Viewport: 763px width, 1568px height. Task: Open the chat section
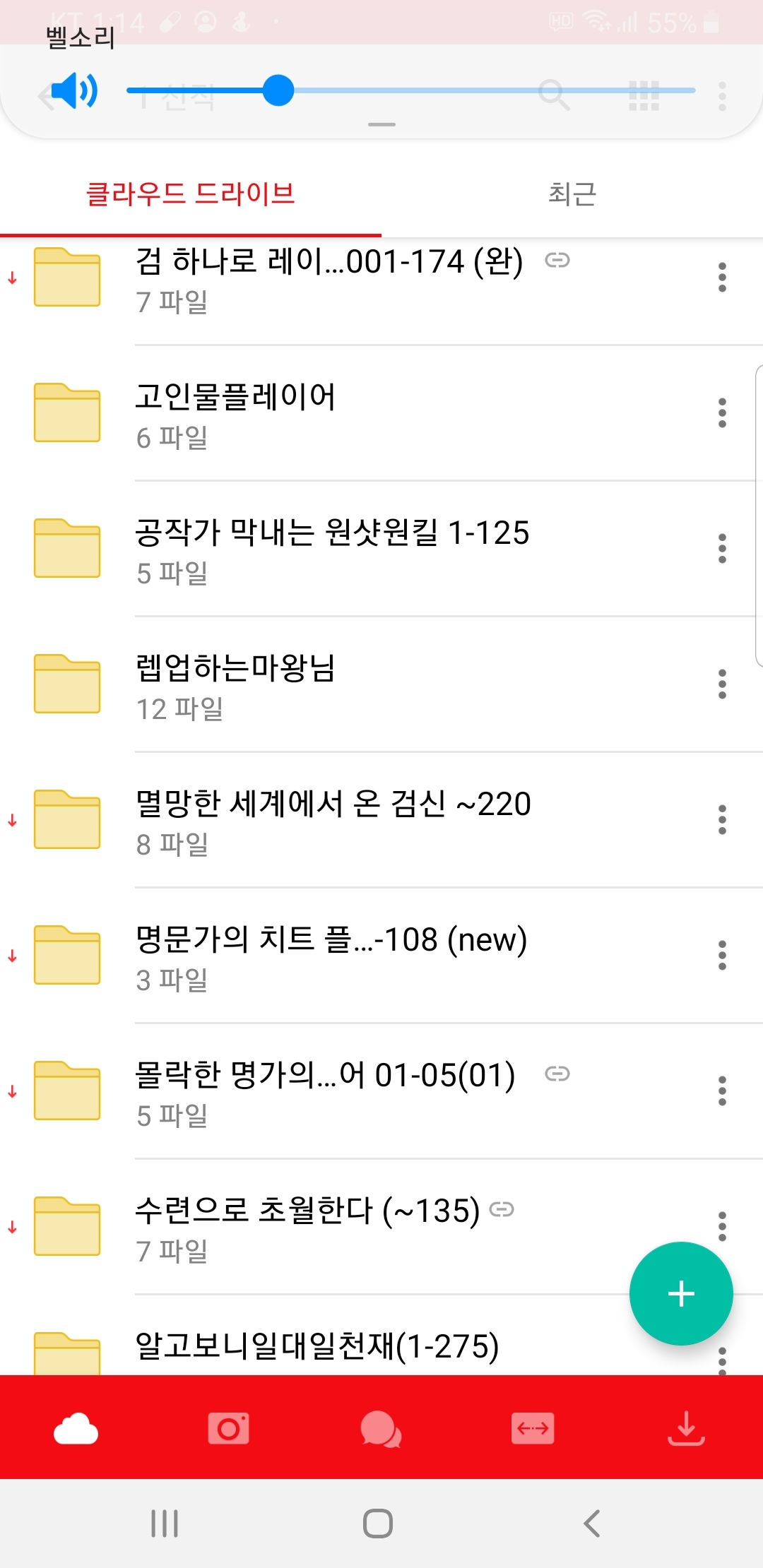pyautogui.click(x=381, y=1429)
